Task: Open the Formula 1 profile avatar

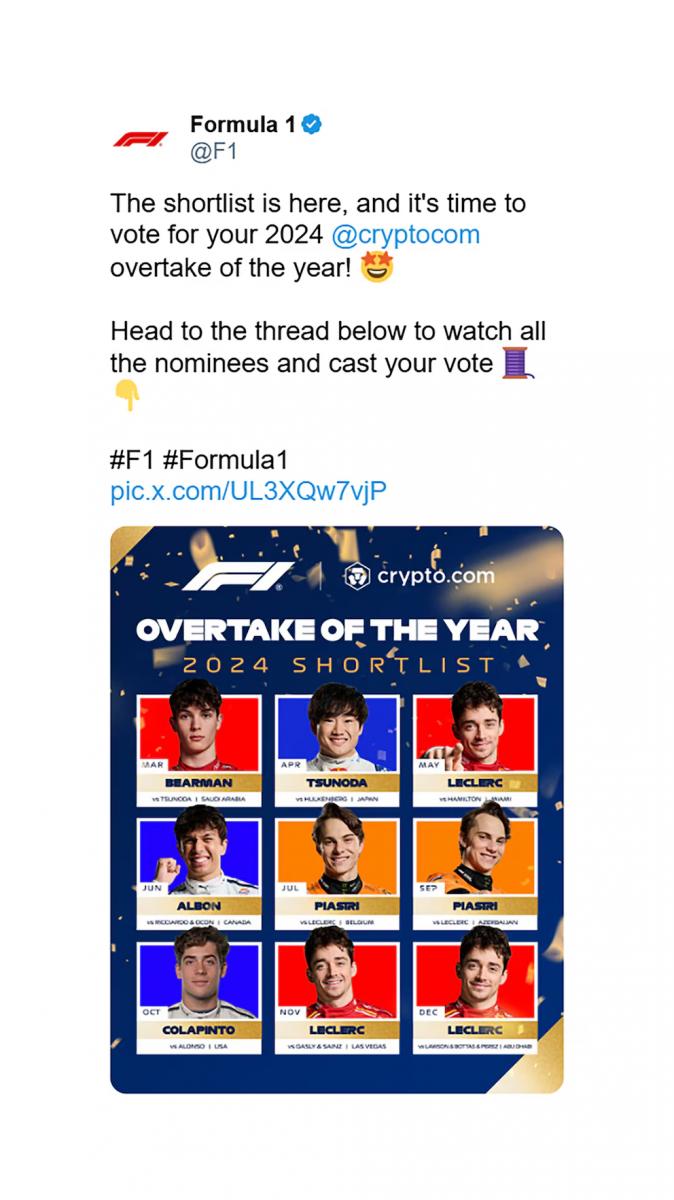Action: point(141,139)
